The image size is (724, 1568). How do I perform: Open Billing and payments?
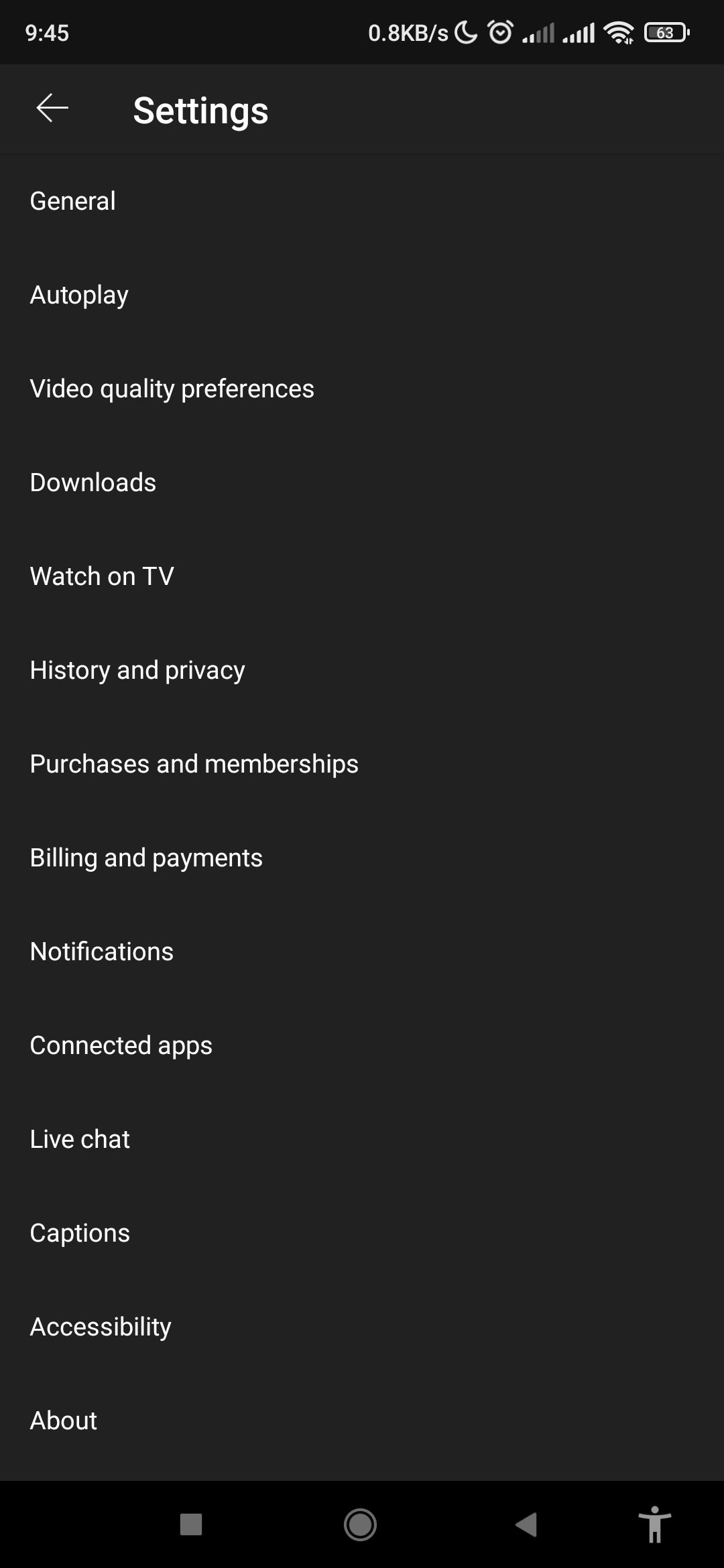(x=146, y=856)
